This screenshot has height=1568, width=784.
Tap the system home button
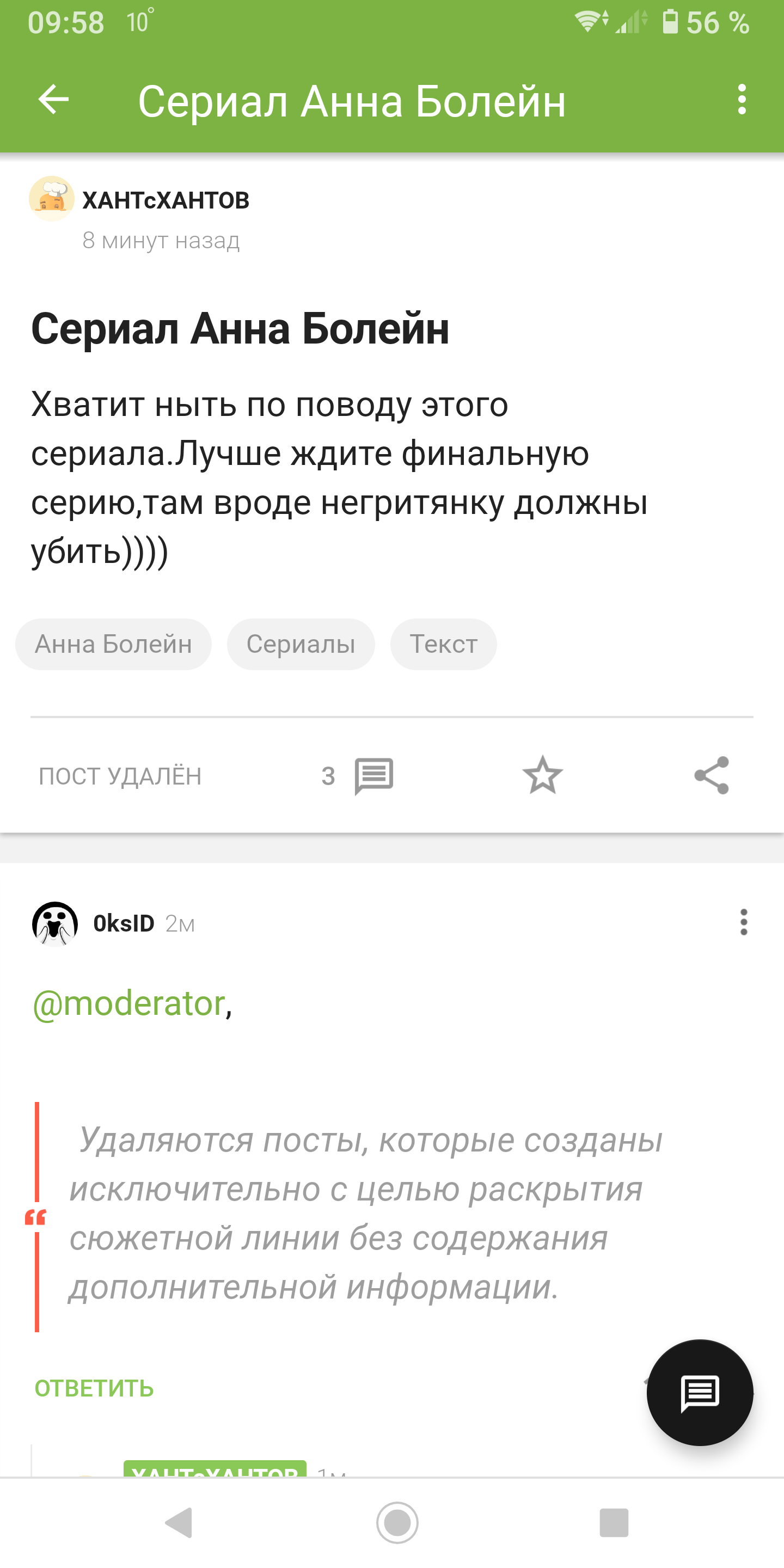397,1522
